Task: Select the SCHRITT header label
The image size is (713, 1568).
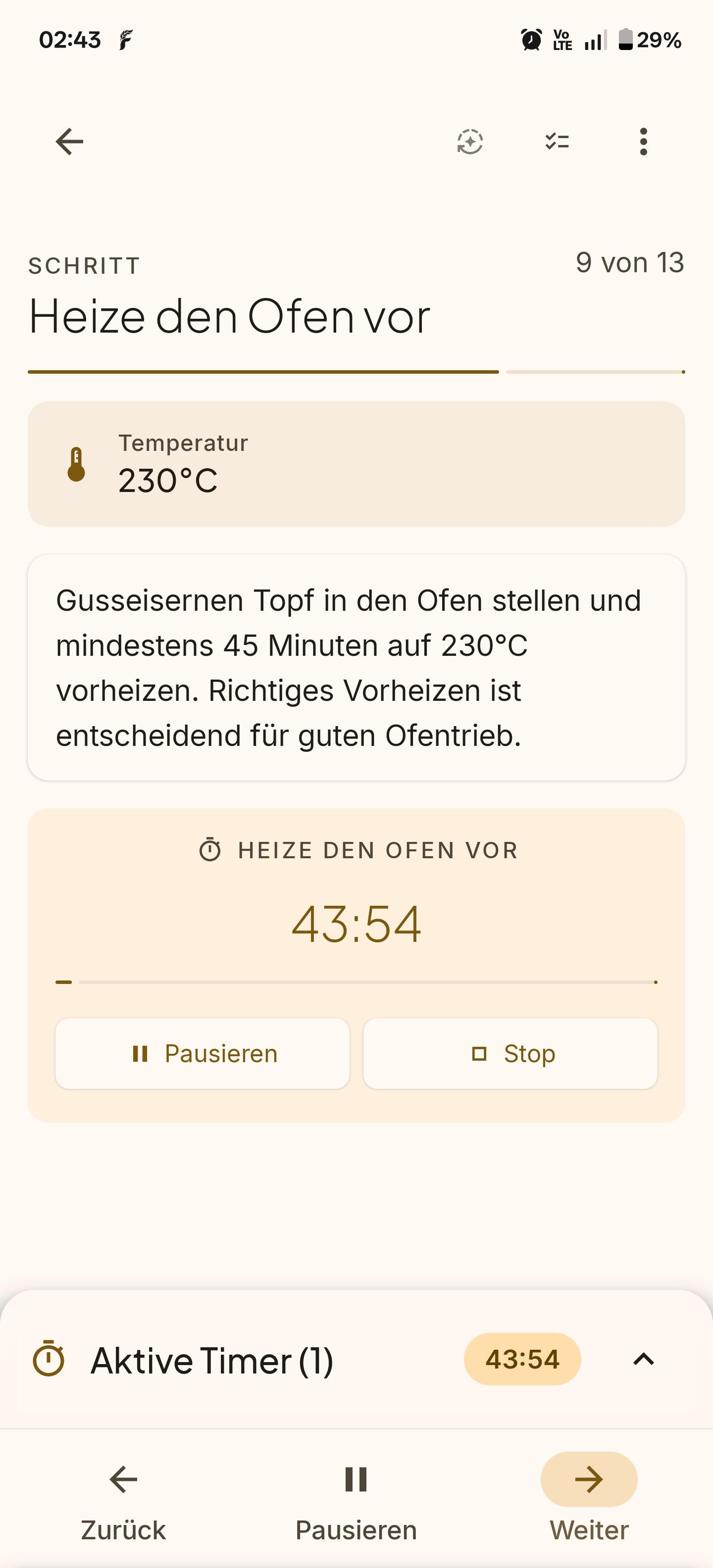Action: (83, 265)
